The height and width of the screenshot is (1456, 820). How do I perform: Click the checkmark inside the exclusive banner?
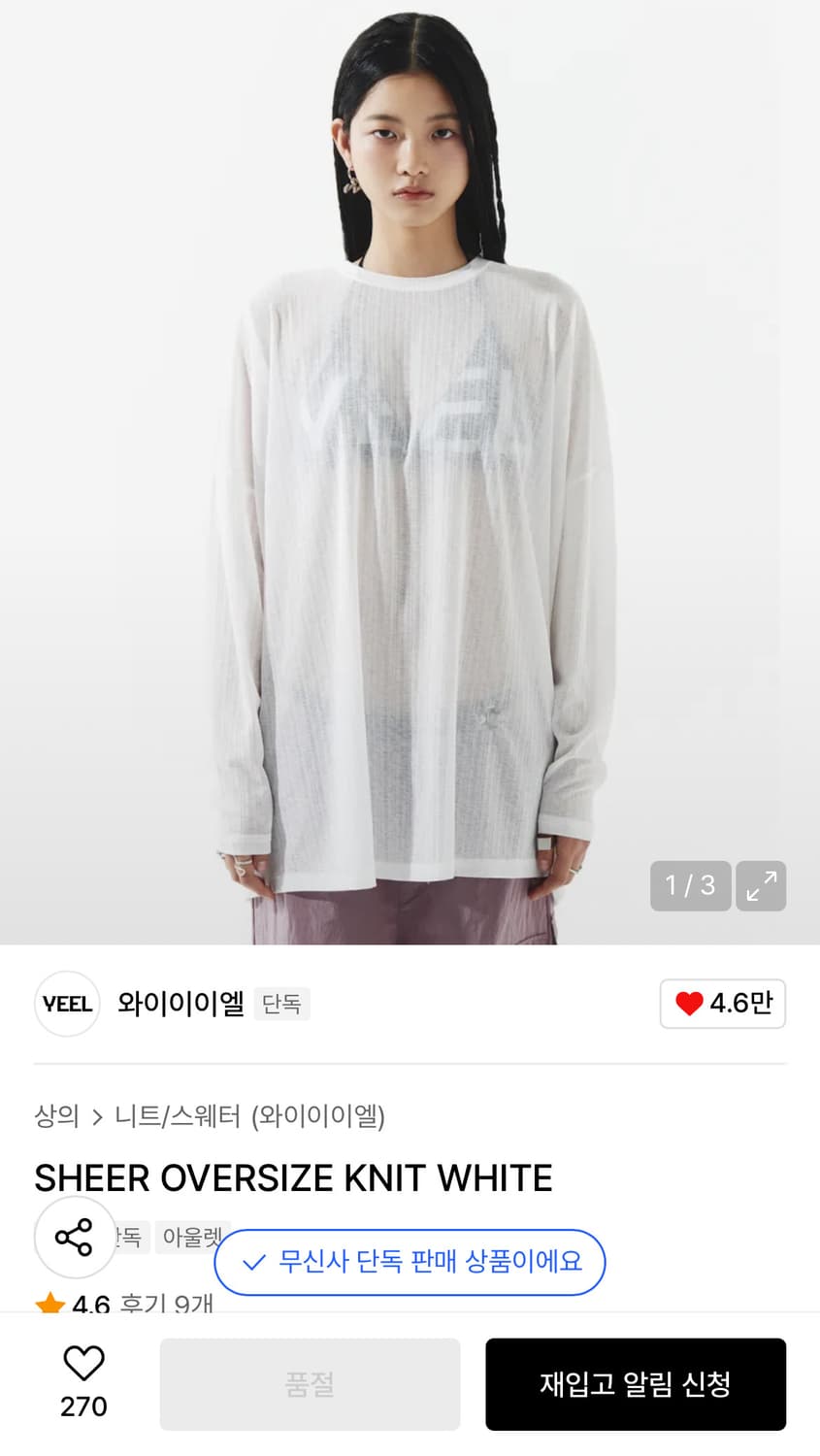coord(251,1262)
